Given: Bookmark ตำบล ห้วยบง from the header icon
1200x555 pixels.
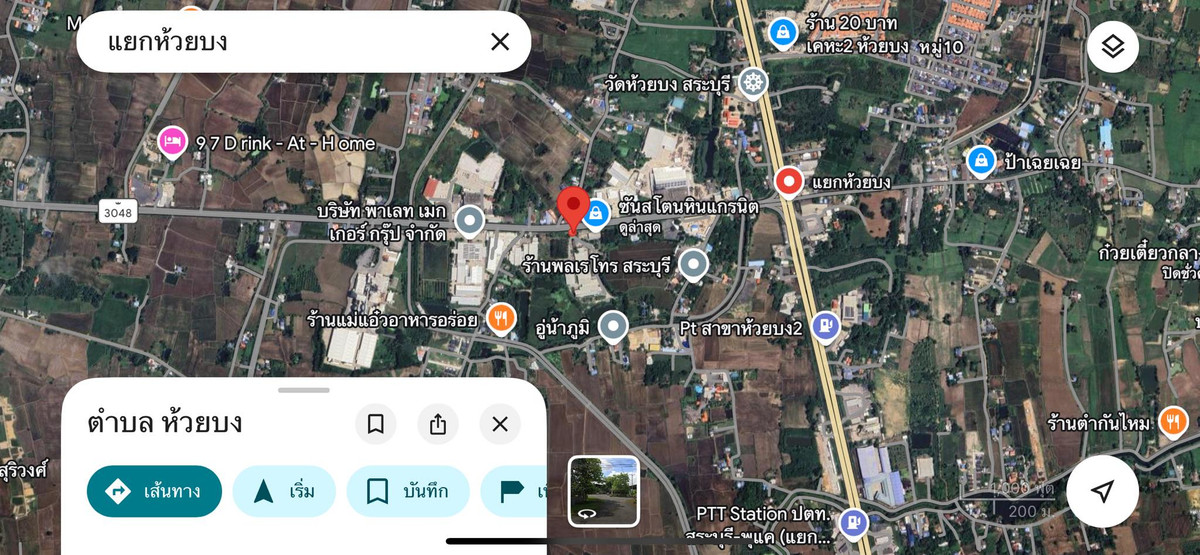Looking at the screenshot, I should (x=376, y=424).
